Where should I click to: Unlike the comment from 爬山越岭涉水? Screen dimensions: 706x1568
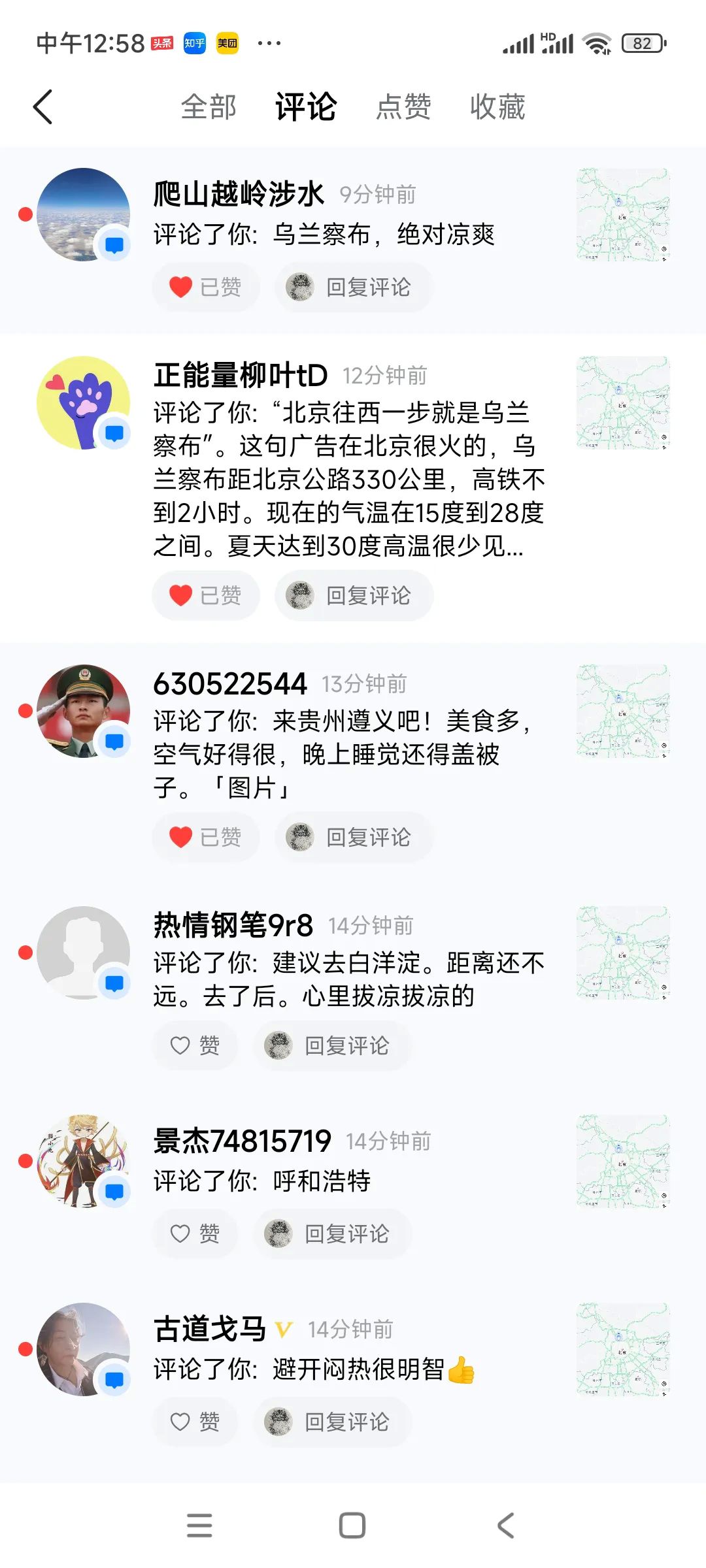pyautogui.click(x=205, y=287)
